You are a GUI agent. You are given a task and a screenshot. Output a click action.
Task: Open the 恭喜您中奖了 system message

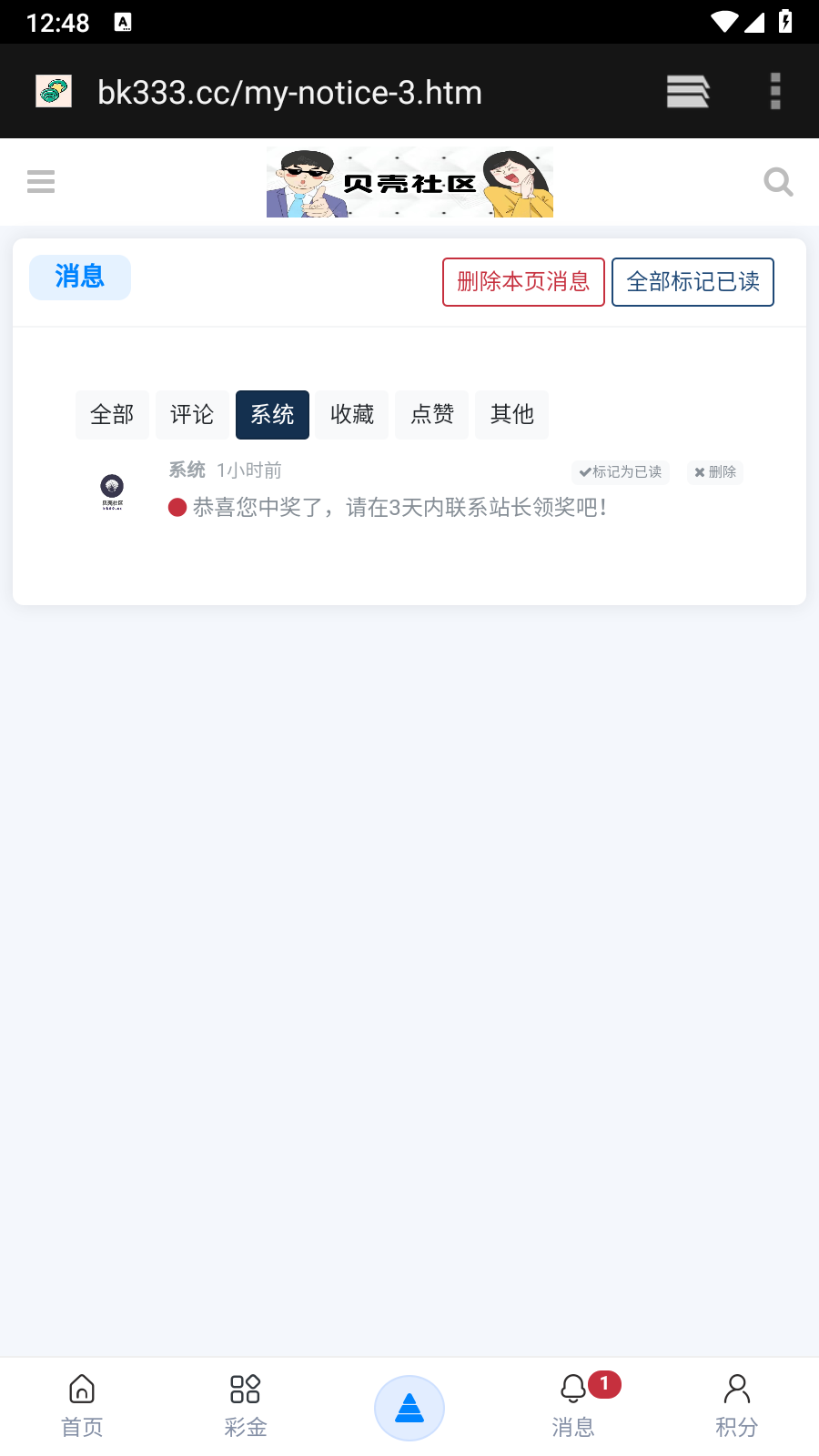click(x=399, y=508)
